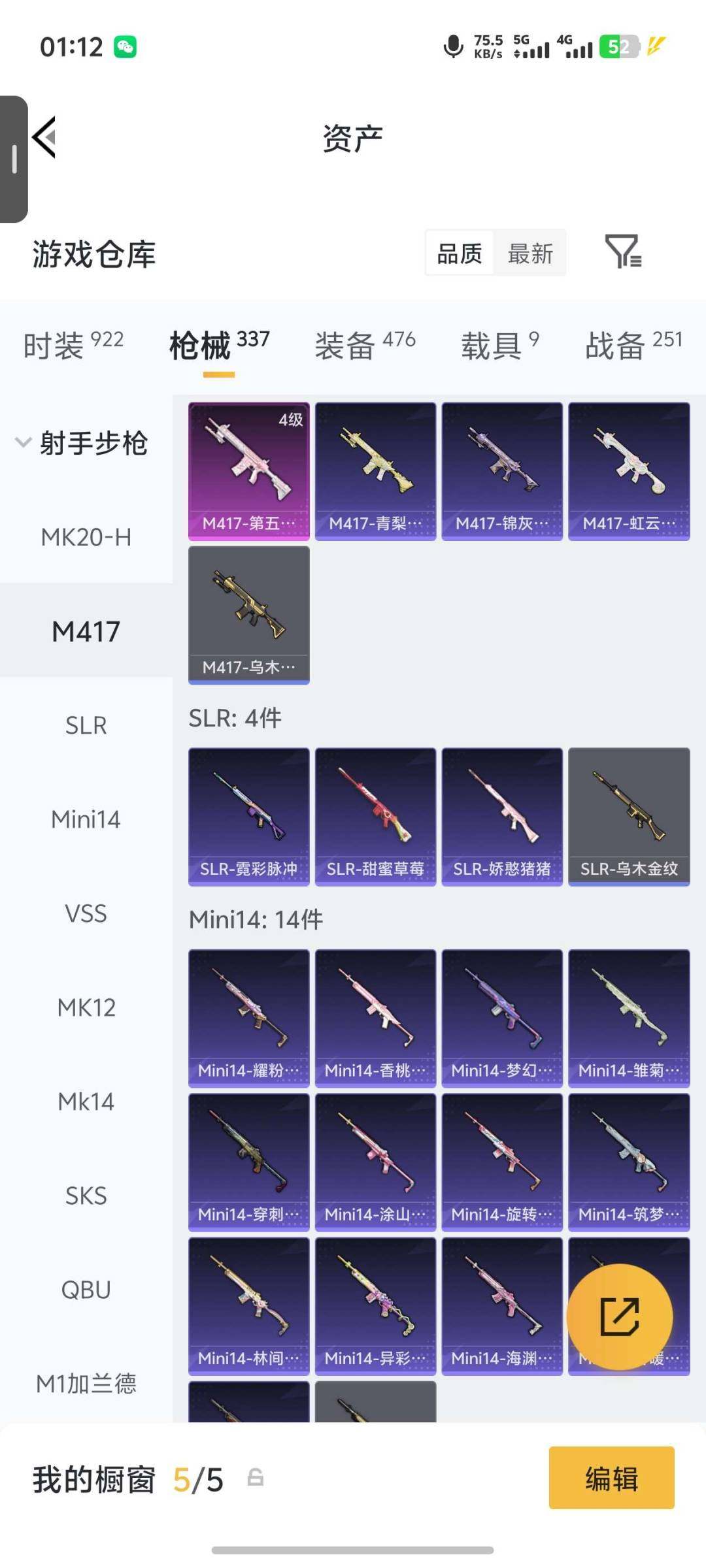
Task: Tap the 编辑 button for my showcase
Action: click(612, 1478)
